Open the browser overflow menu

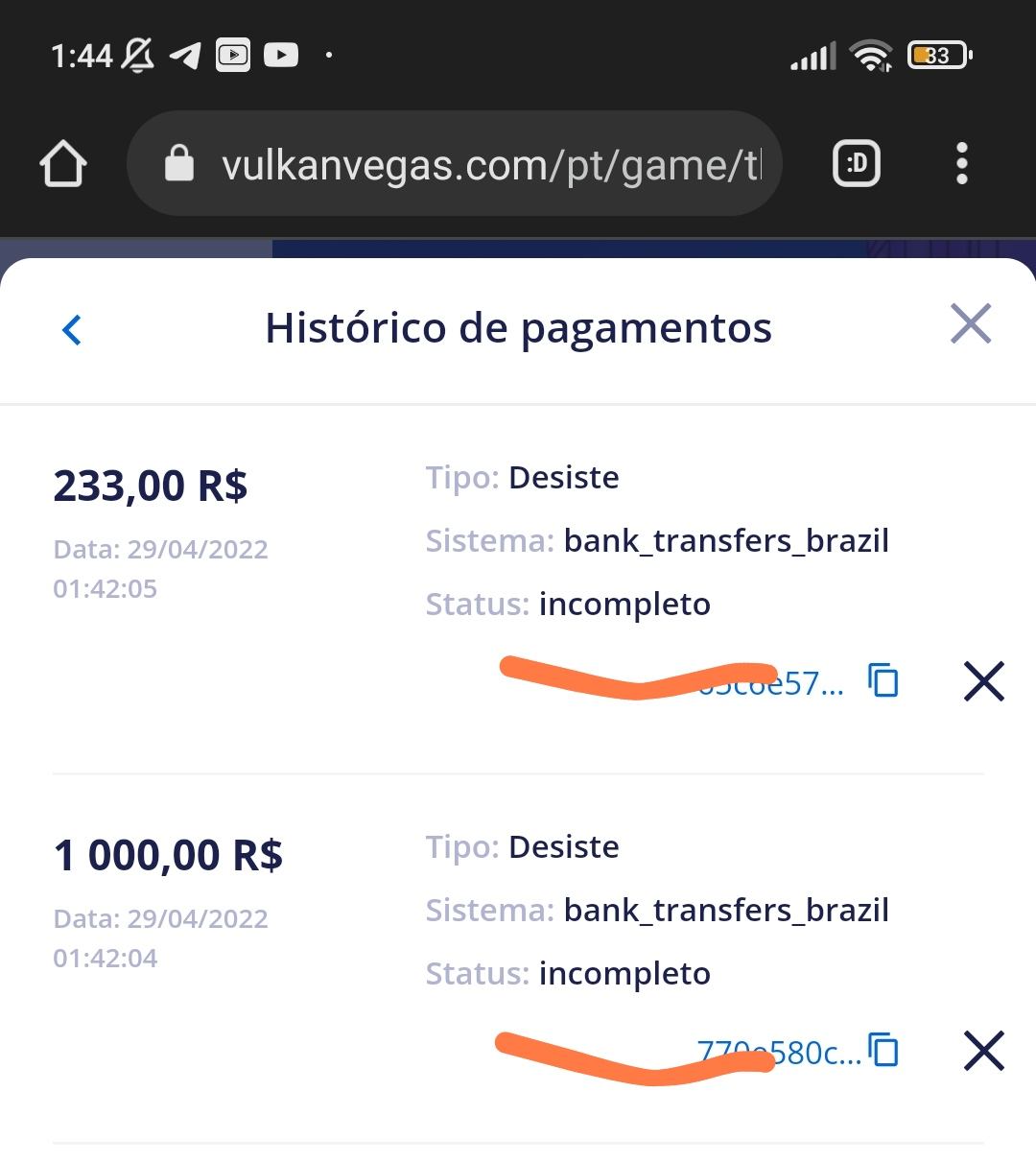(x=961, y=164)
